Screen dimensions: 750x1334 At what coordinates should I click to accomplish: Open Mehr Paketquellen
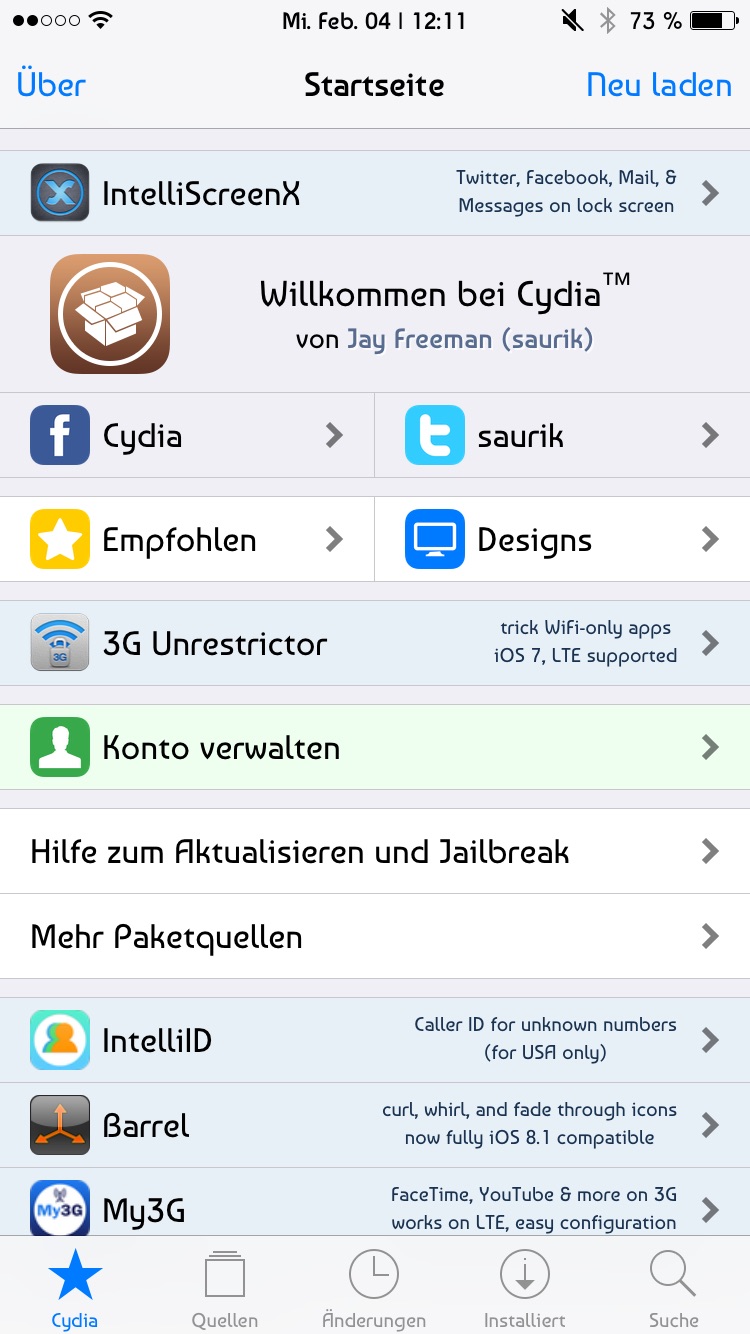tap(375, 937)
